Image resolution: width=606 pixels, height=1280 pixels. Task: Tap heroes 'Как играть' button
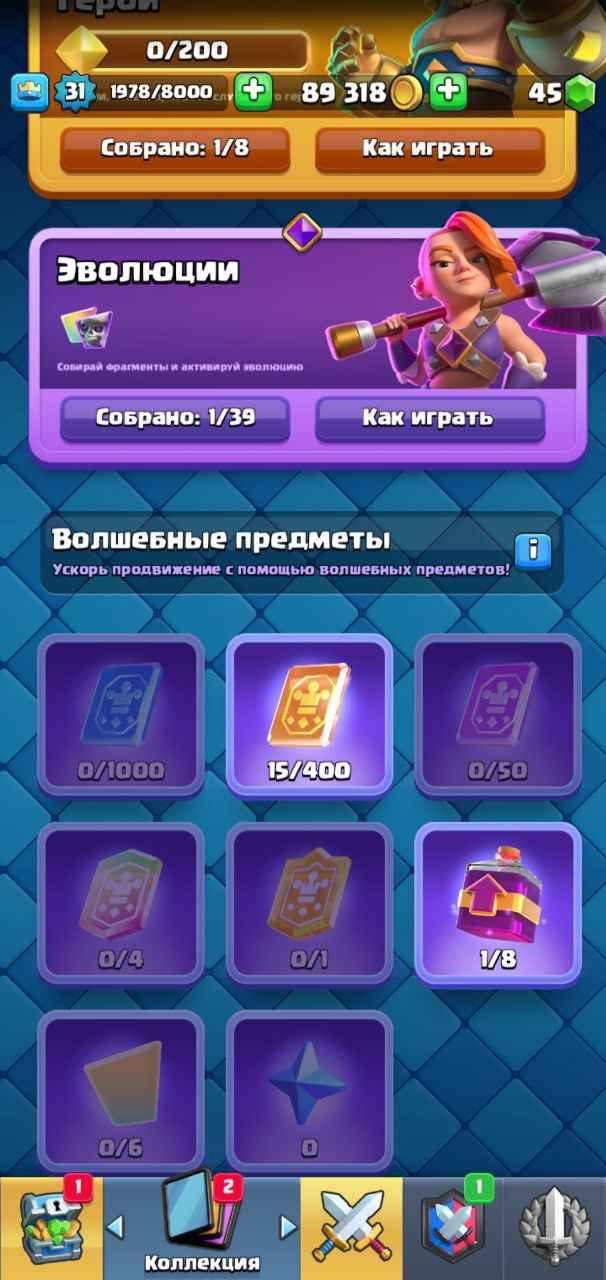(428, 148)
